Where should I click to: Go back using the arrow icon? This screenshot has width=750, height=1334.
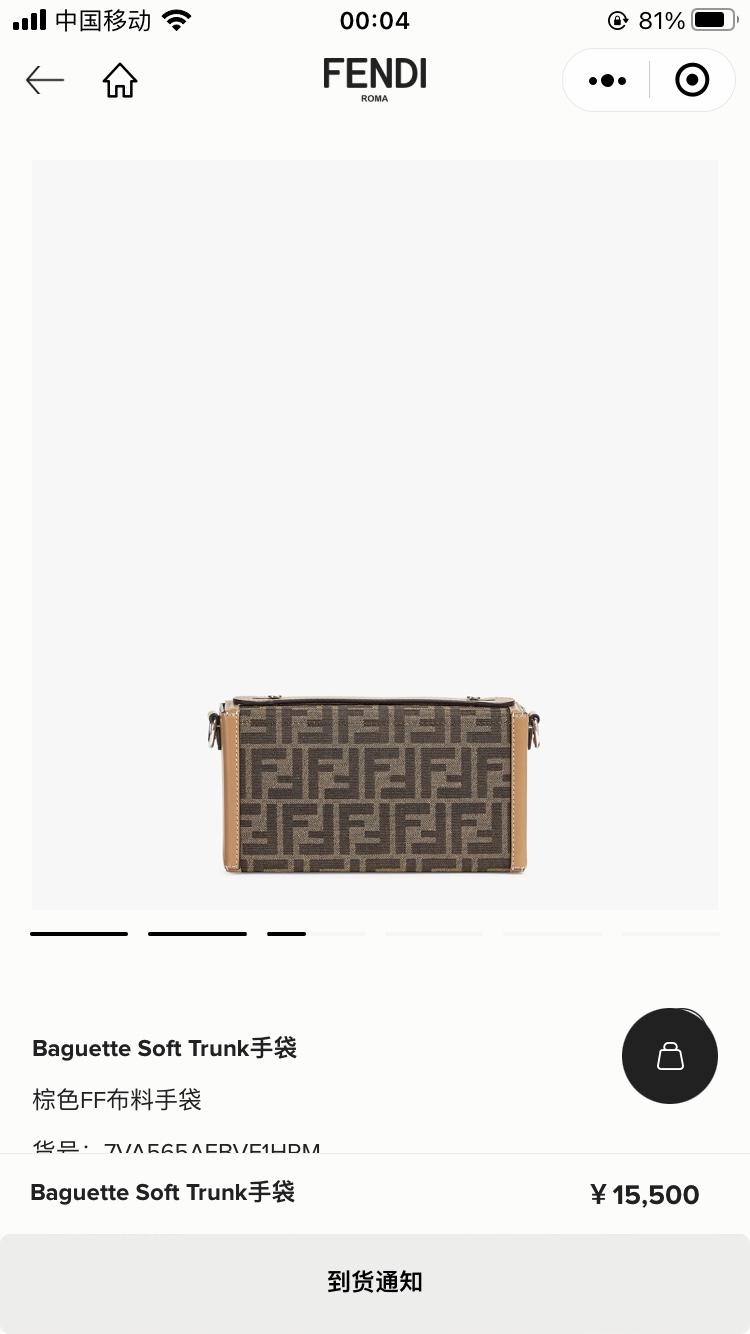tap(45, 80)
